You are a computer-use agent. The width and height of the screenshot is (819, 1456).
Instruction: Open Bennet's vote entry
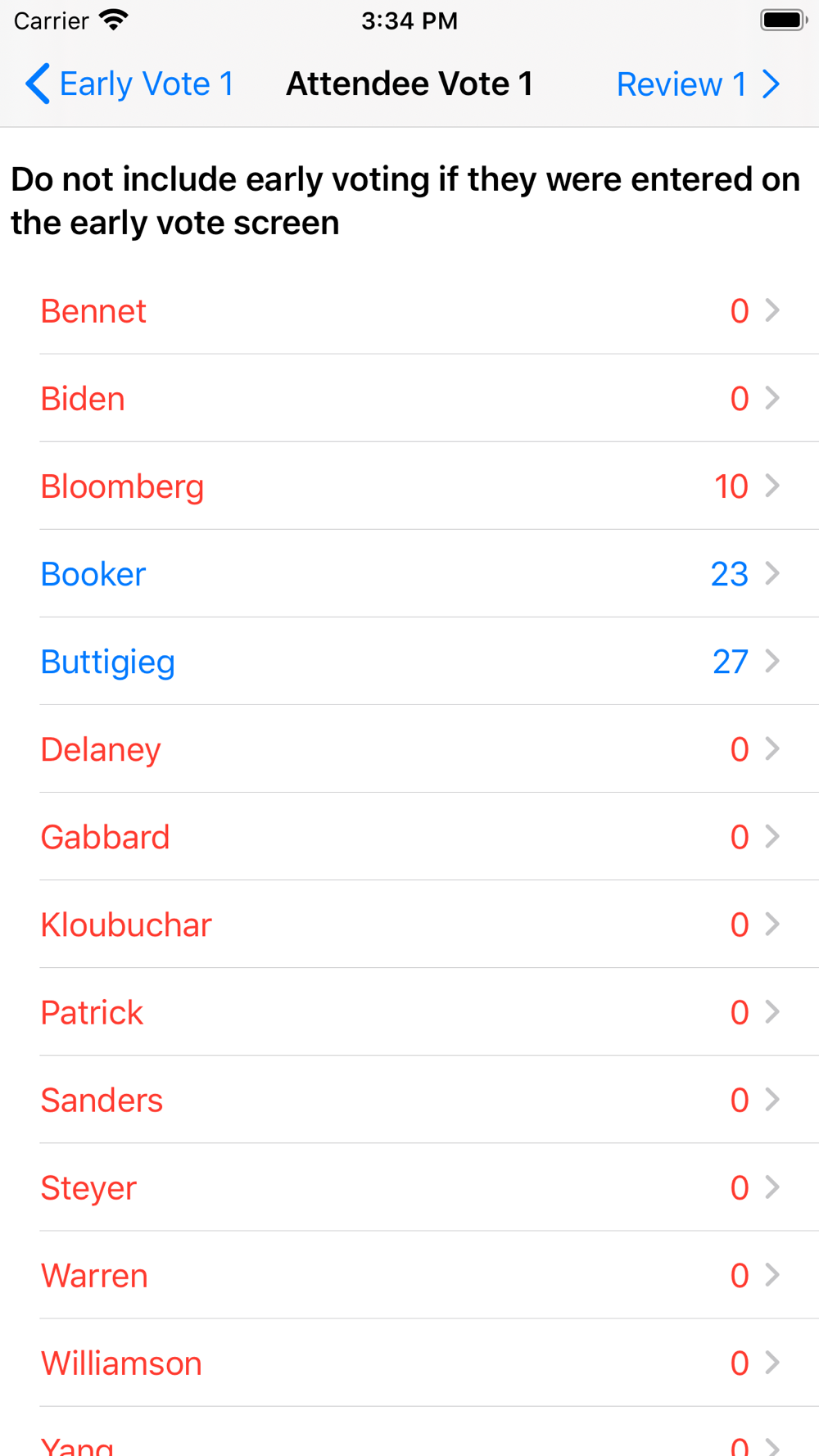[409, 310]
